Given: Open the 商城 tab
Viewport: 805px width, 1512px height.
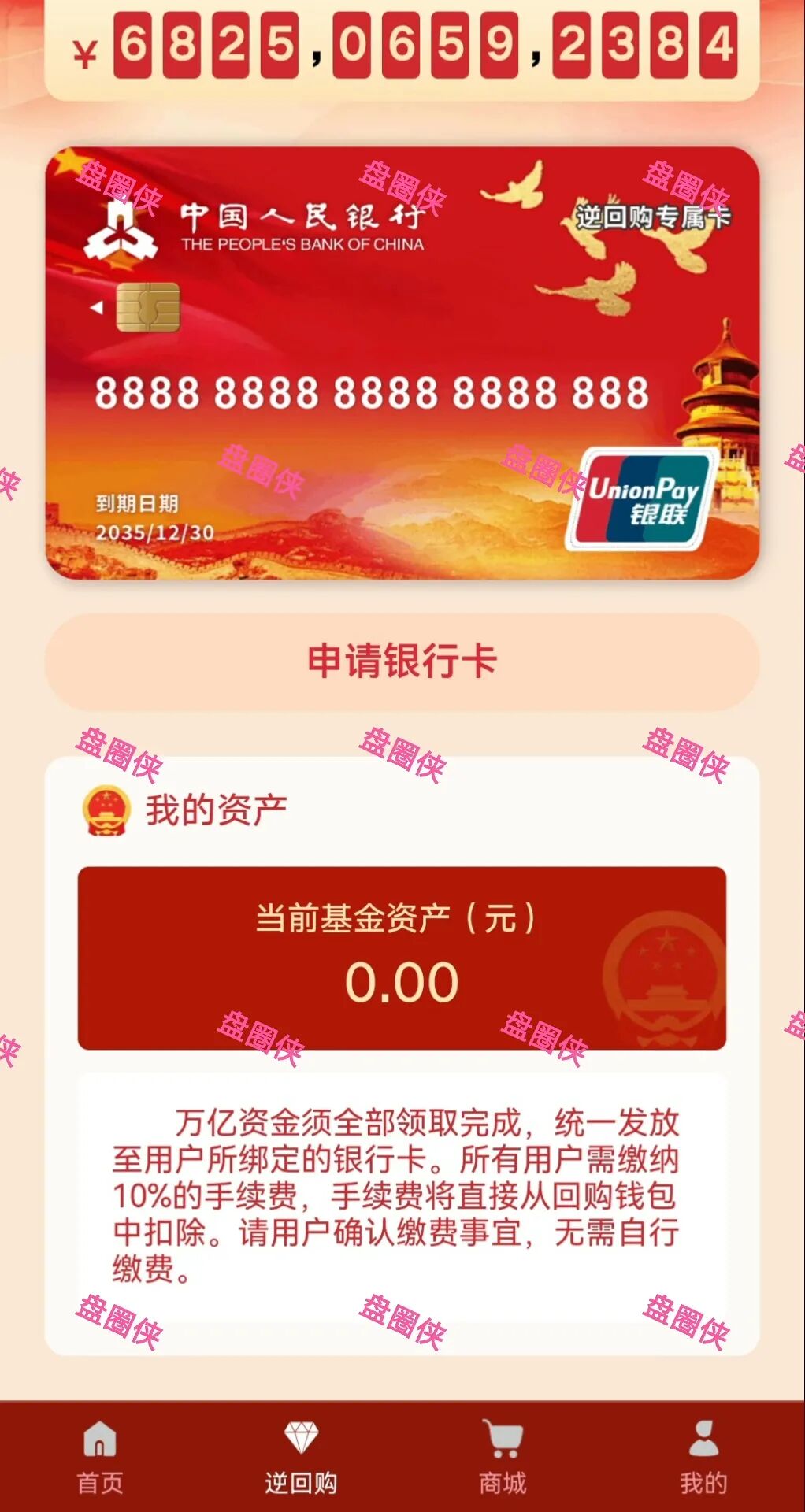Looking at the screenshot, I should point(503,1458).
